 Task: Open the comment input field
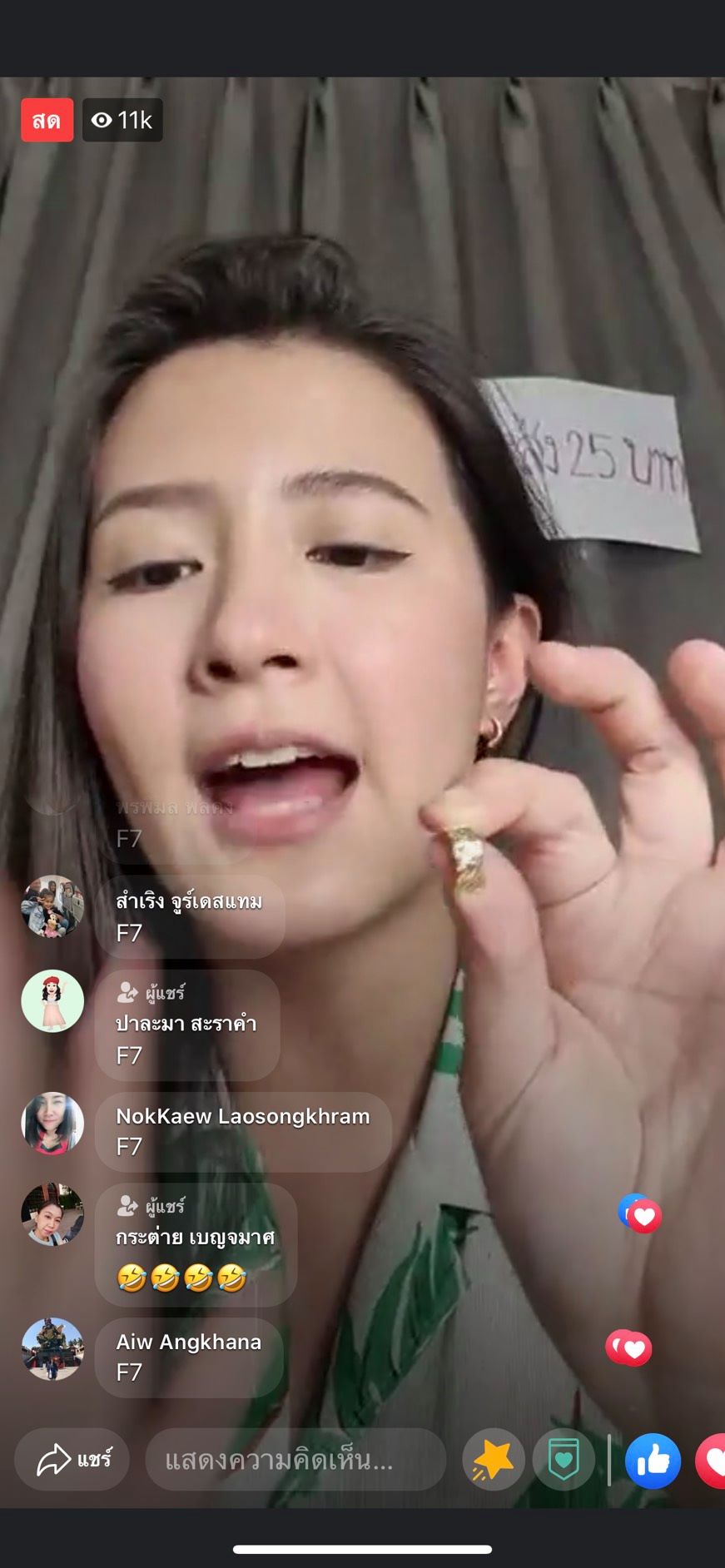pos(295,1460)
